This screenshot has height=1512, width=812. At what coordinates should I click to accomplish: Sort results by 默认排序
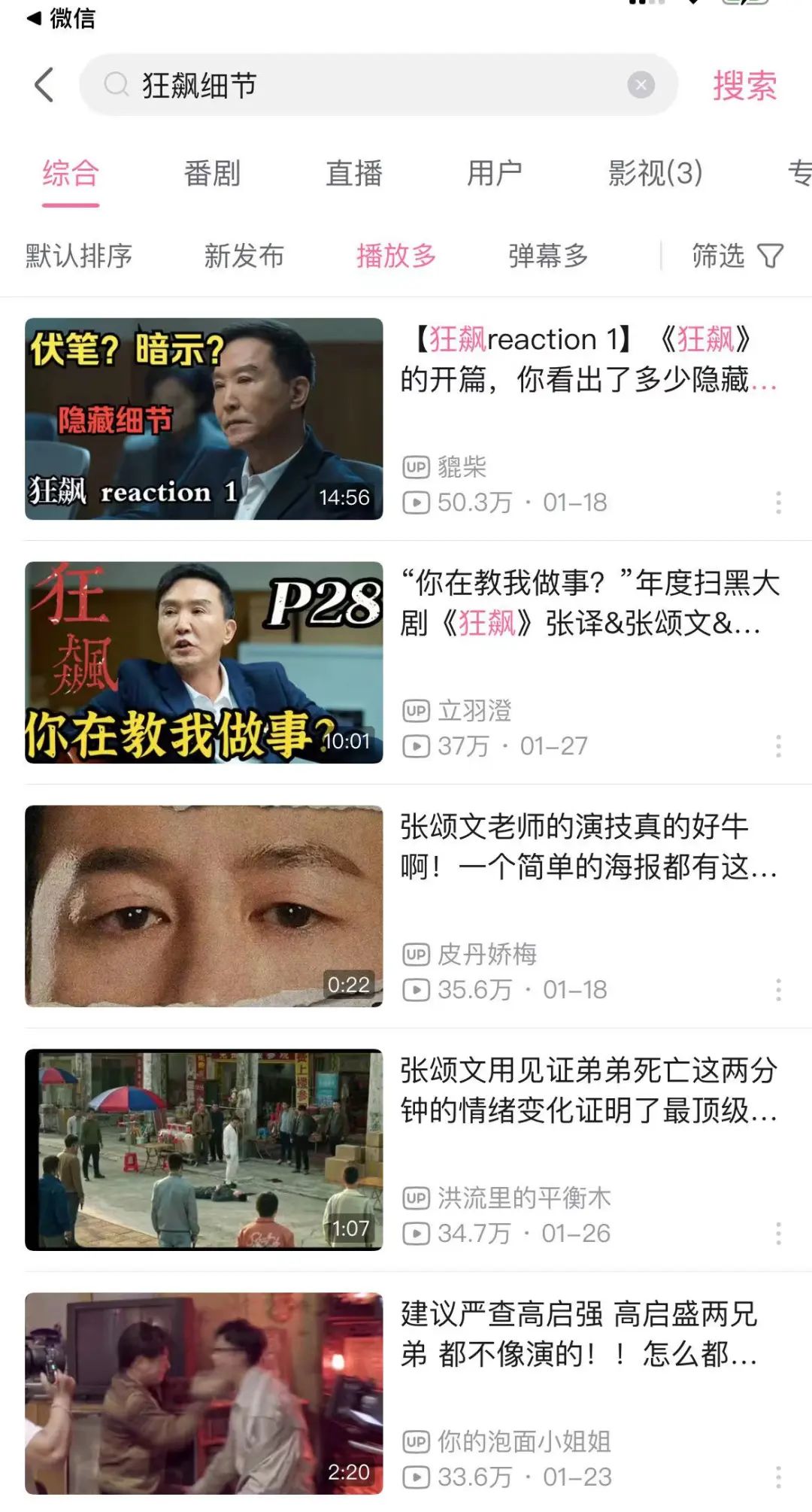[79, 256]
